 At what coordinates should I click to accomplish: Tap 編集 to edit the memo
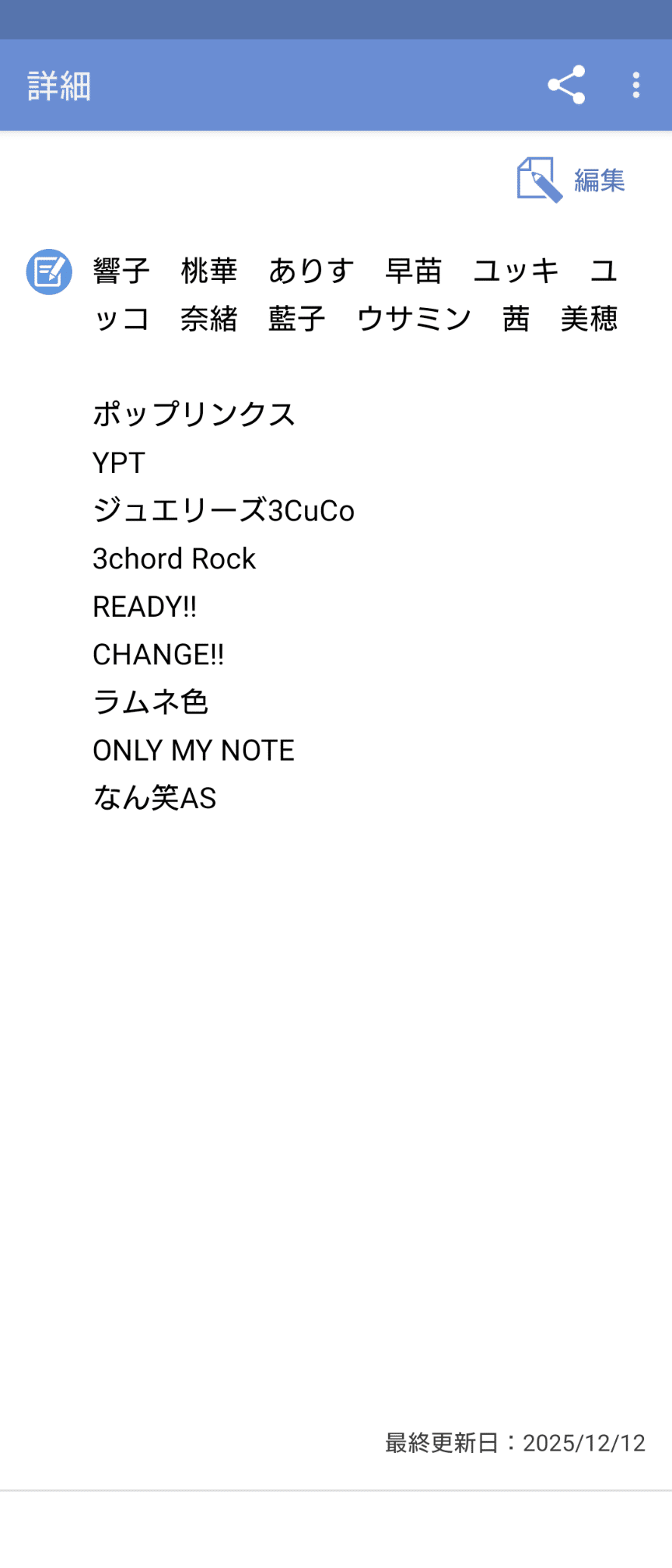click(572, 180)
